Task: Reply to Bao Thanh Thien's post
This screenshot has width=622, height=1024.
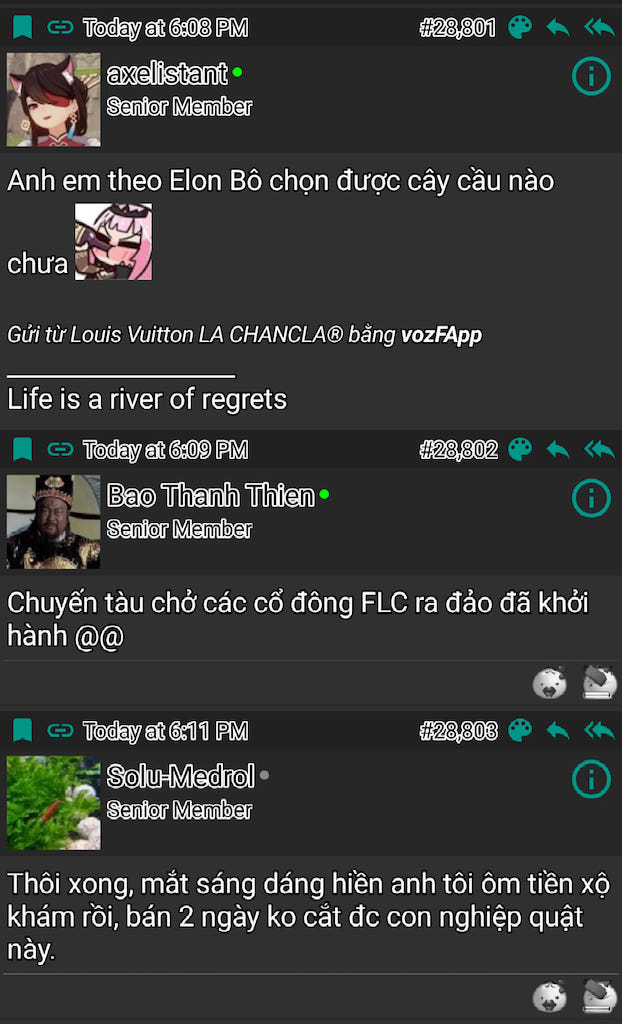Action: click(558, 450)
